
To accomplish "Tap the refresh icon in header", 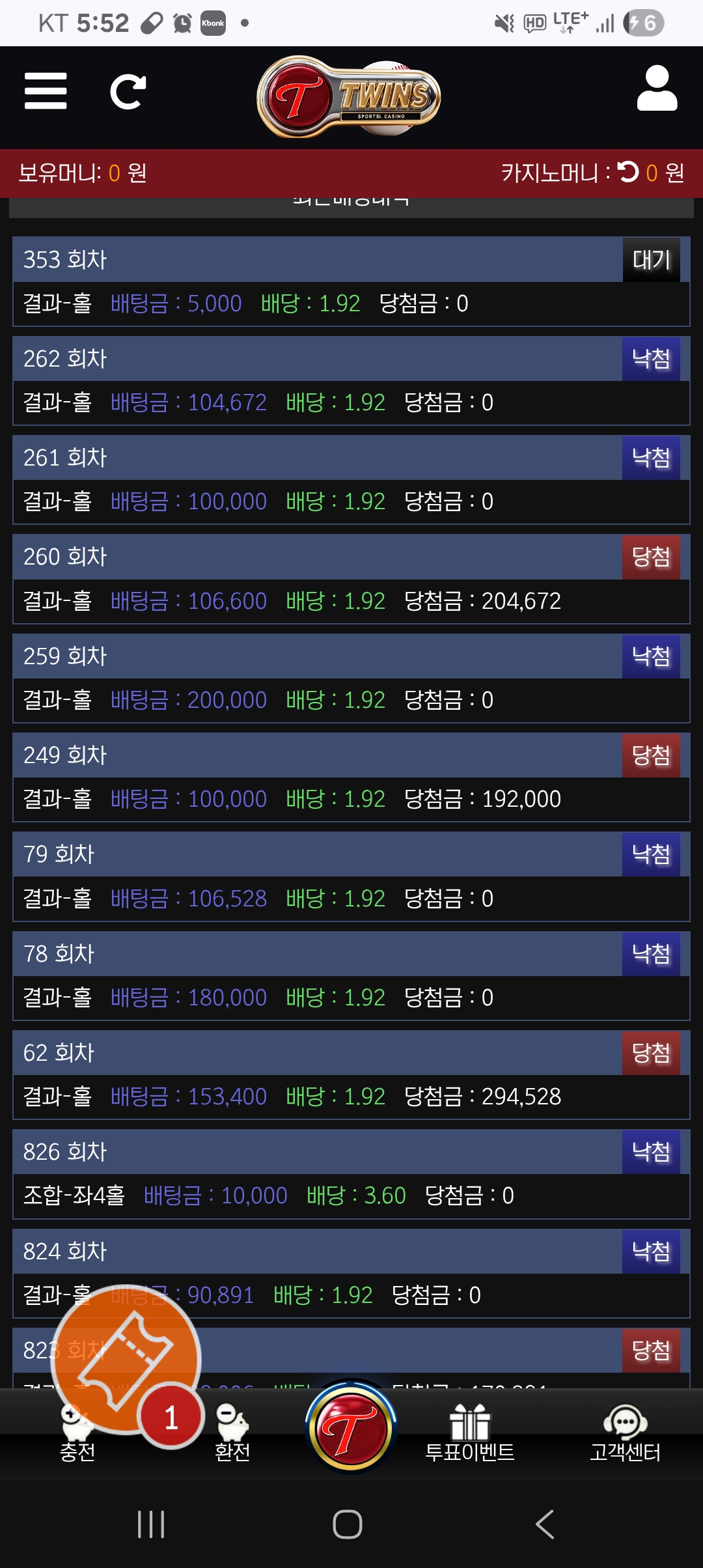I will [128, 92].
